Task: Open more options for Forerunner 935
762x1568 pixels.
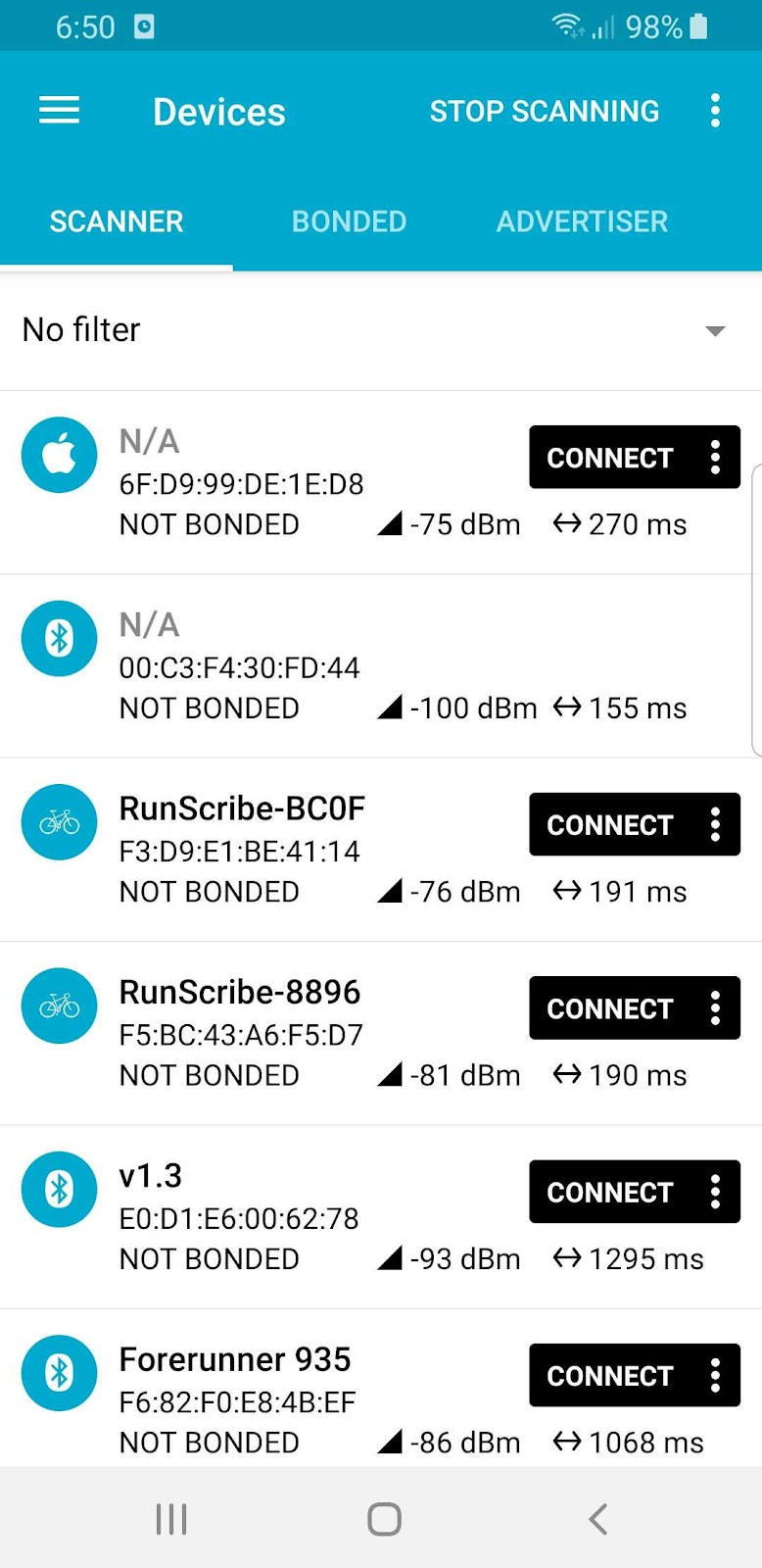Action: [716, 1376]
